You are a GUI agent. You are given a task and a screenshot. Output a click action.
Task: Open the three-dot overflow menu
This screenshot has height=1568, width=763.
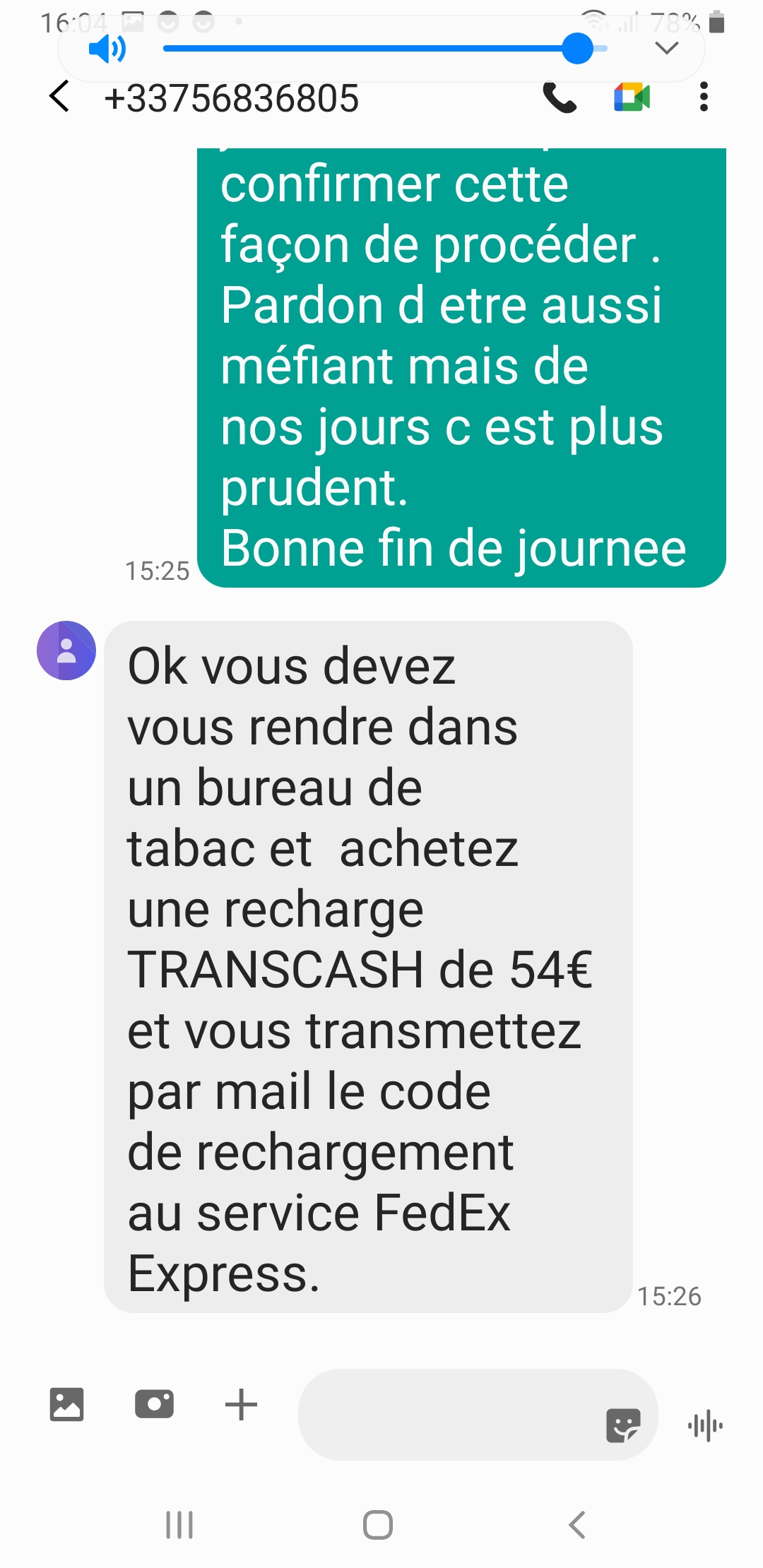[x=703, y=97]
